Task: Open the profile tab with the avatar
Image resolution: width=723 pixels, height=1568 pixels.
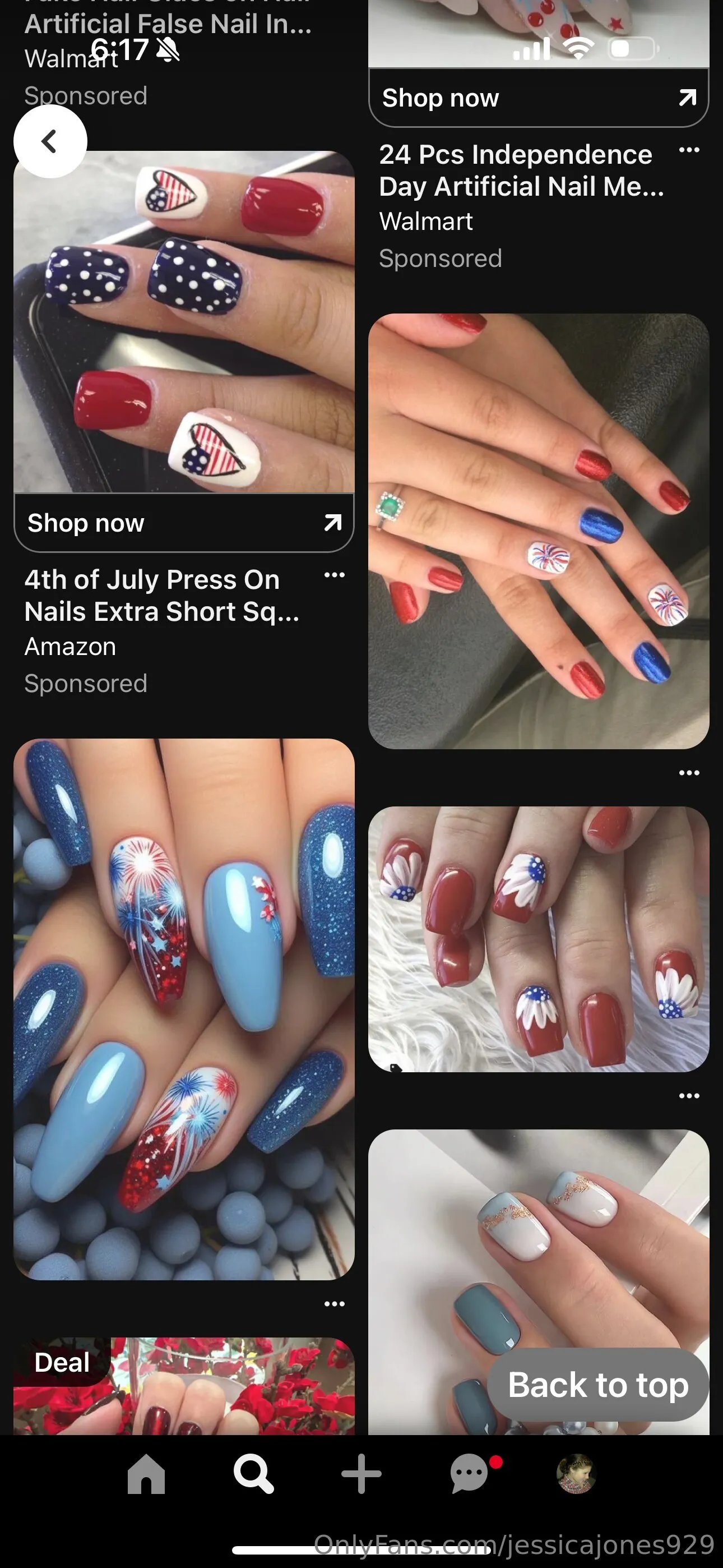Action: point(576,1474)
